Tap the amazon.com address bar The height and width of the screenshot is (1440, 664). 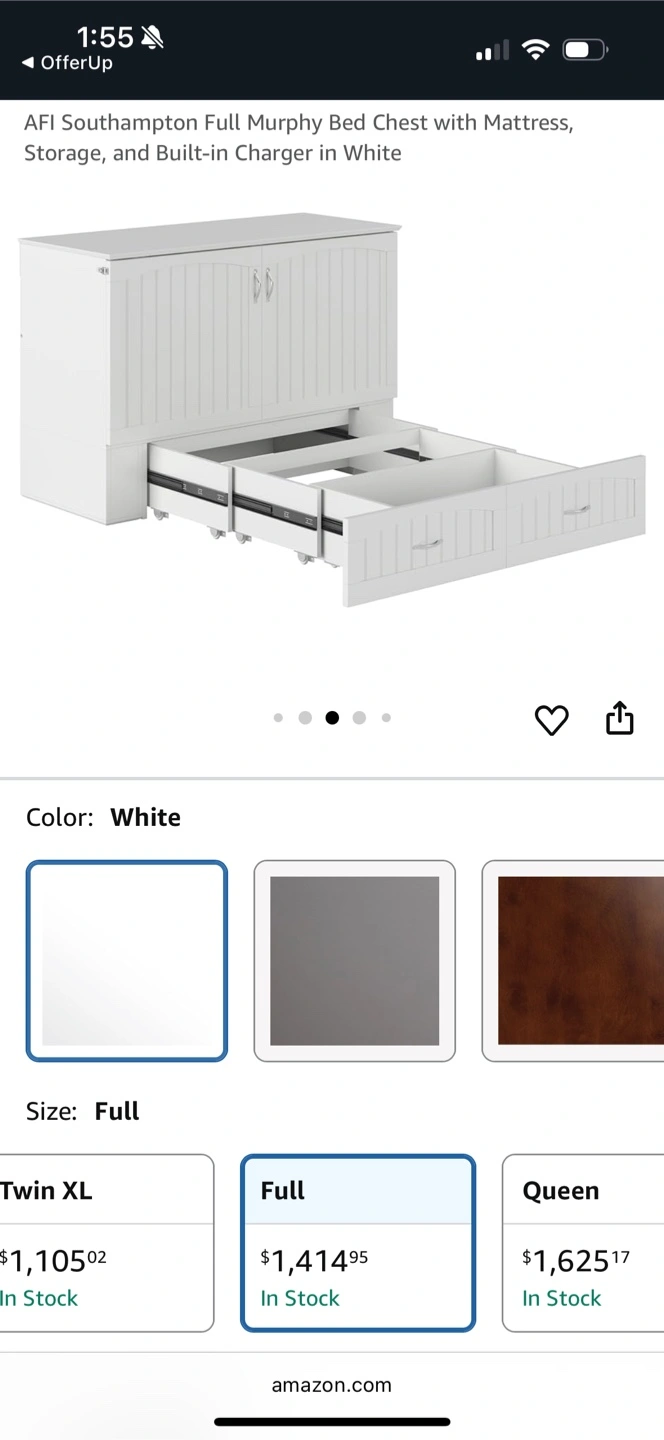coord(332,1385)
